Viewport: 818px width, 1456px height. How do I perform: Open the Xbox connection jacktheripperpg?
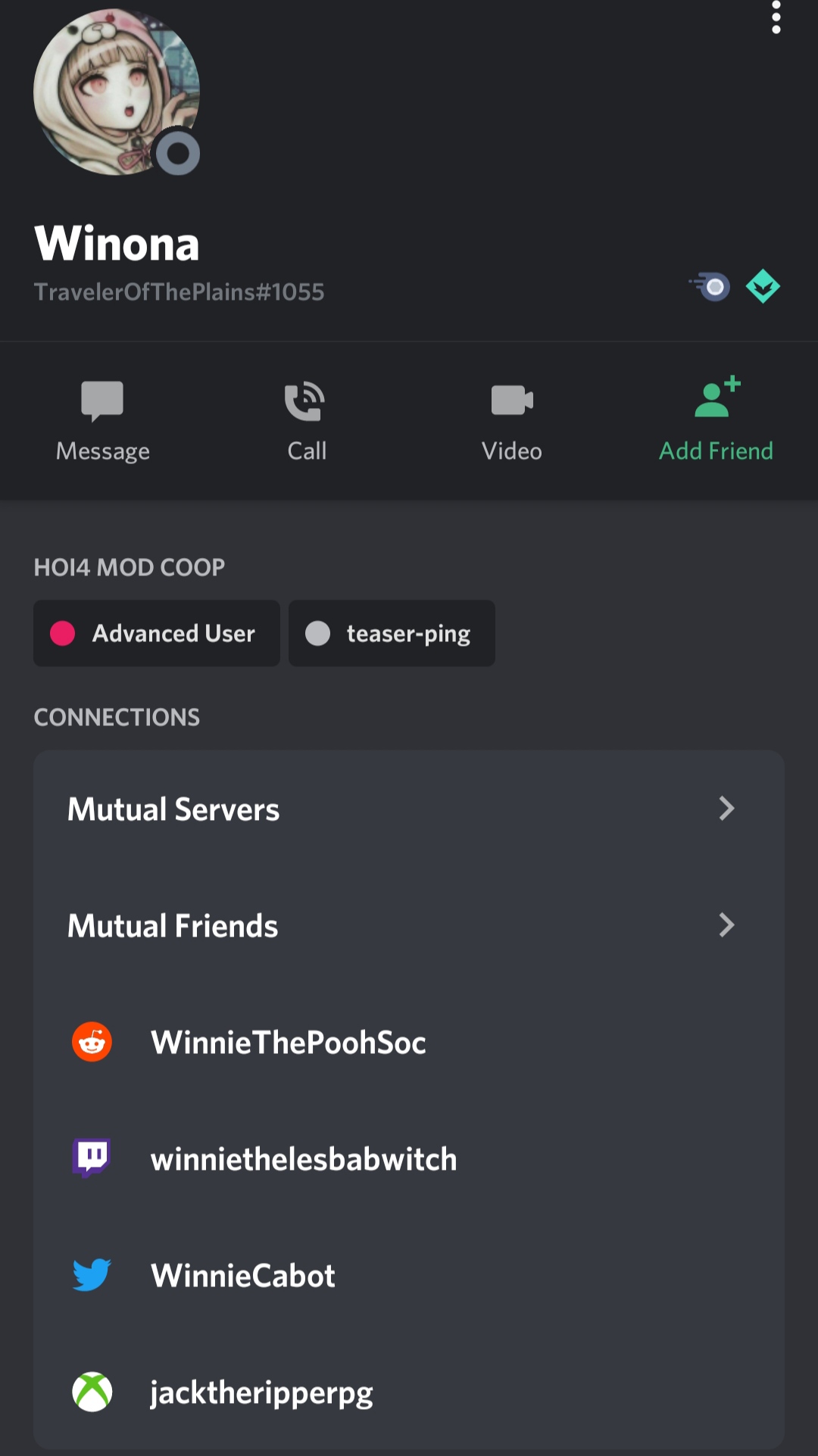(409, 1392)
